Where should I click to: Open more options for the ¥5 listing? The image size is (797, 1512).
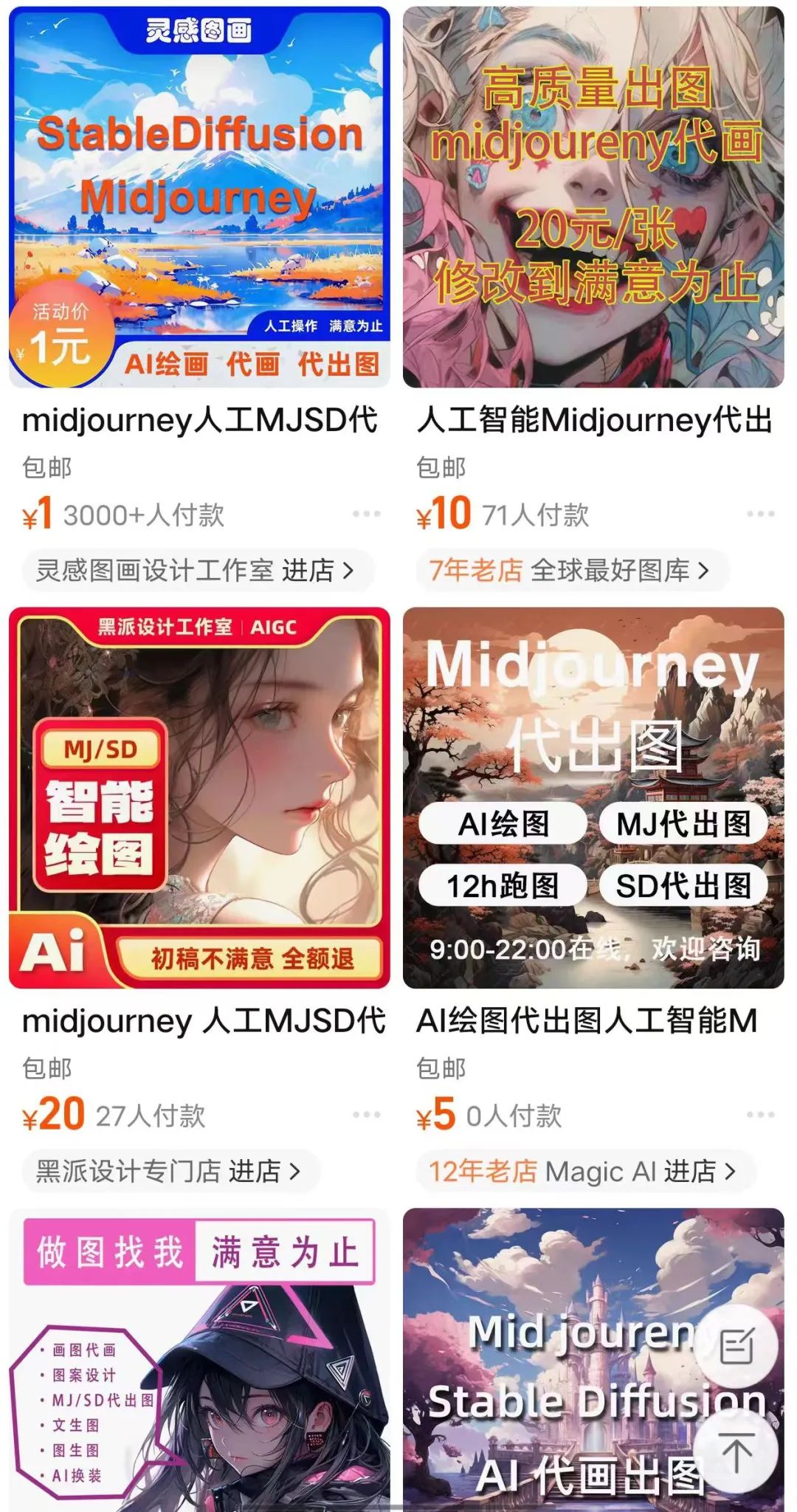point(761,1115)
